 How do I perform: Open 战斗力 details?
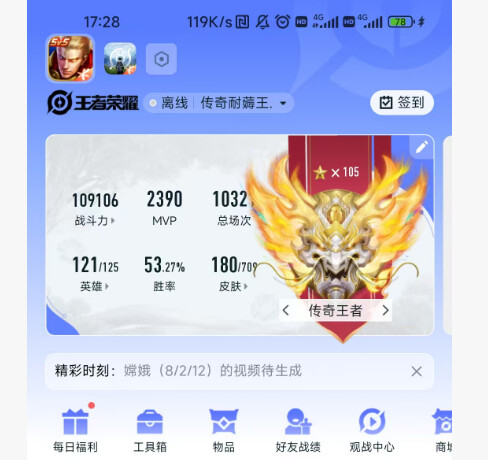point(95,220)
